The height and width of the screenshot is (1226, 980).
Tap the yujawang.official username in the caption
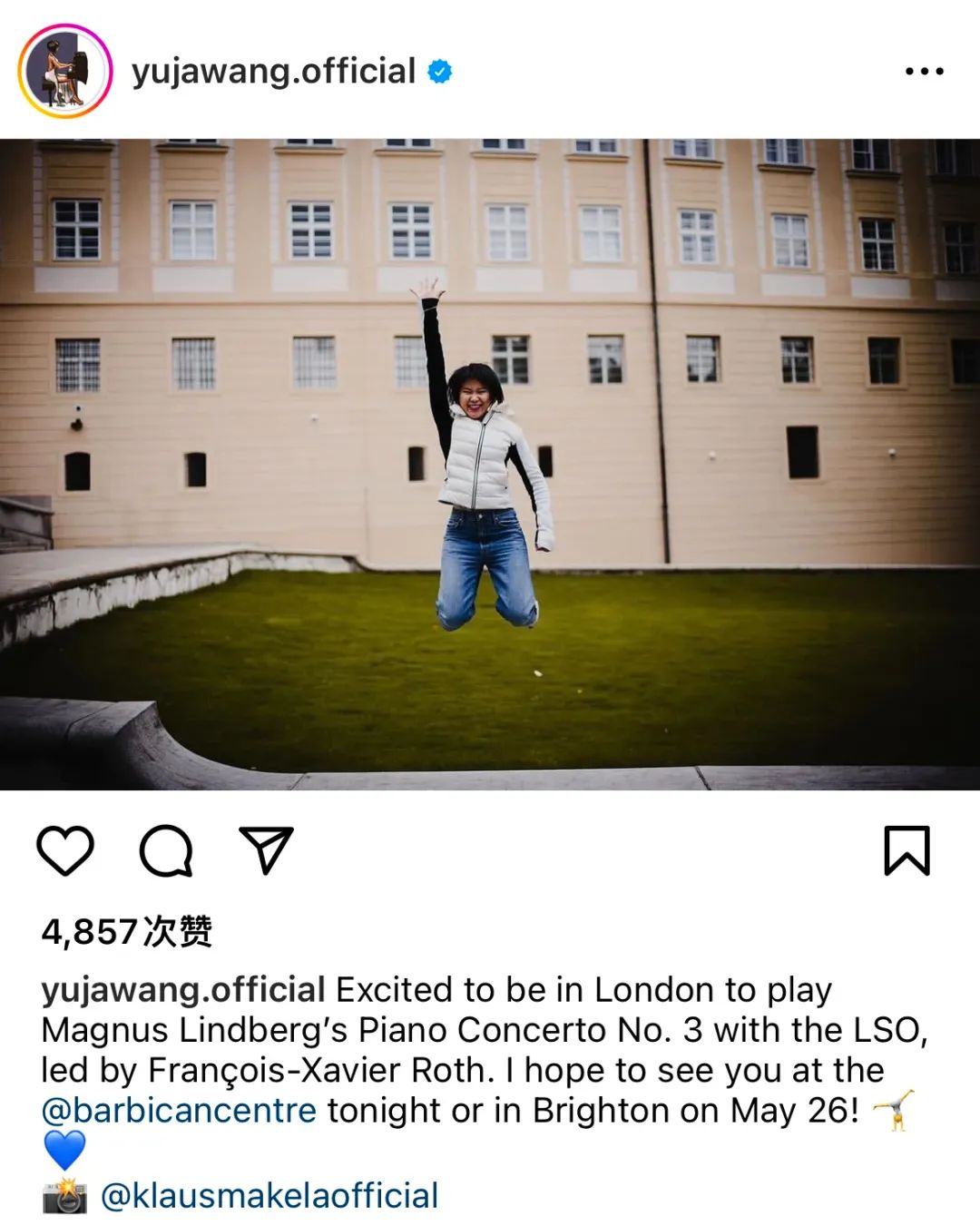(x=182, y=989)
